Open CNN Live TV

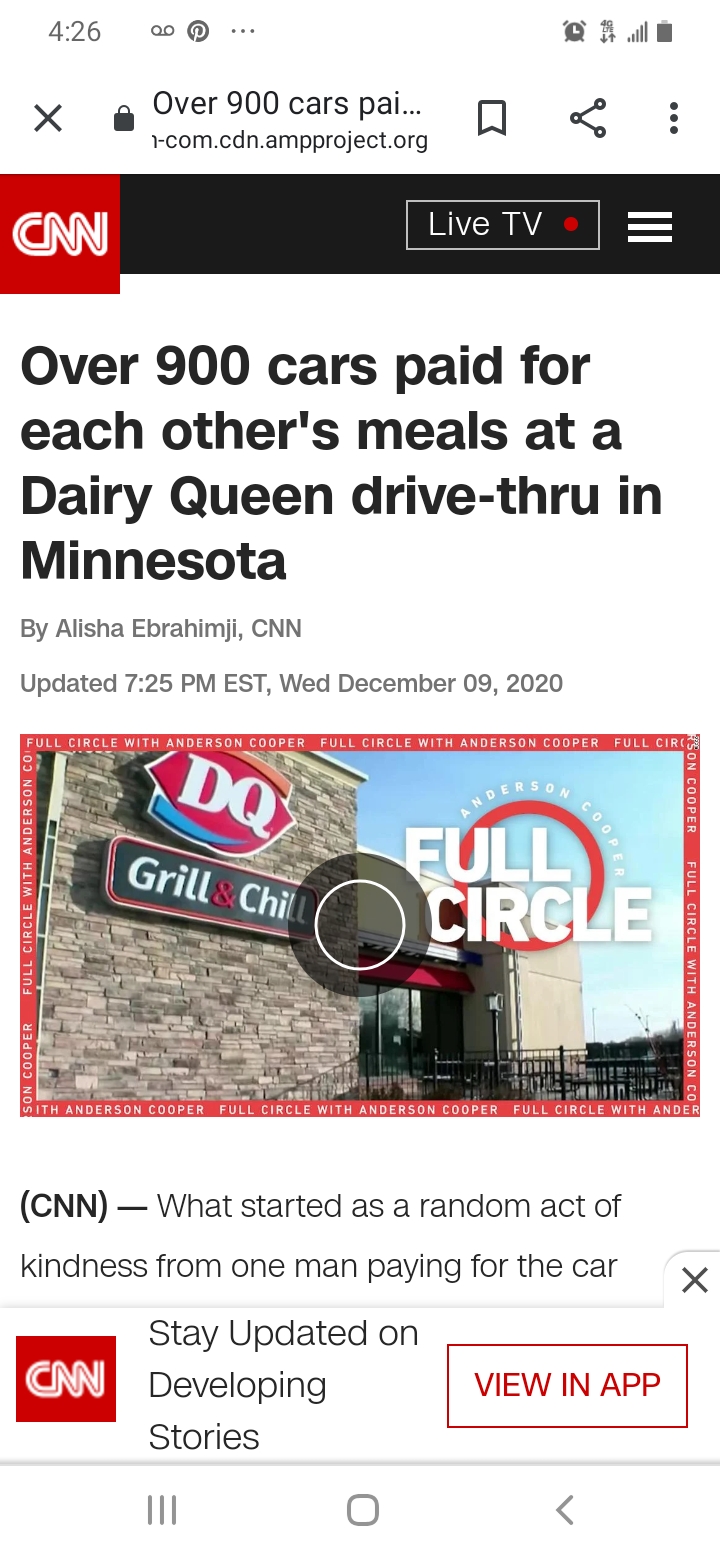coord(502,225)
